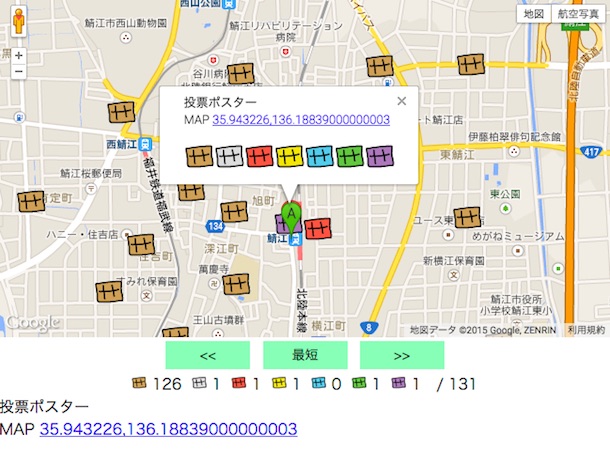Select the yellow poster icon in popup

pyautogui.click(x=289, y=156)
